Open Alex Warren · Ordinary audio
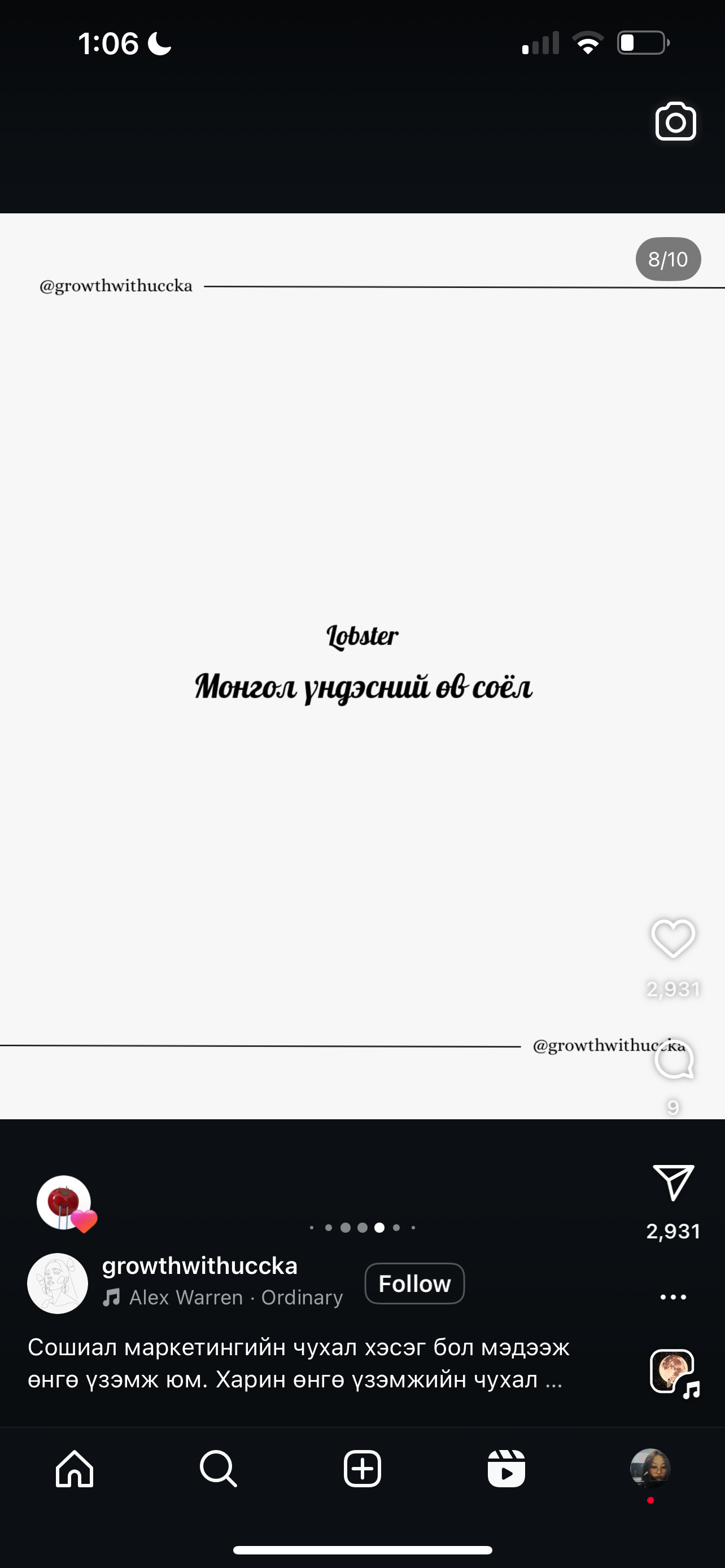 235,1298
